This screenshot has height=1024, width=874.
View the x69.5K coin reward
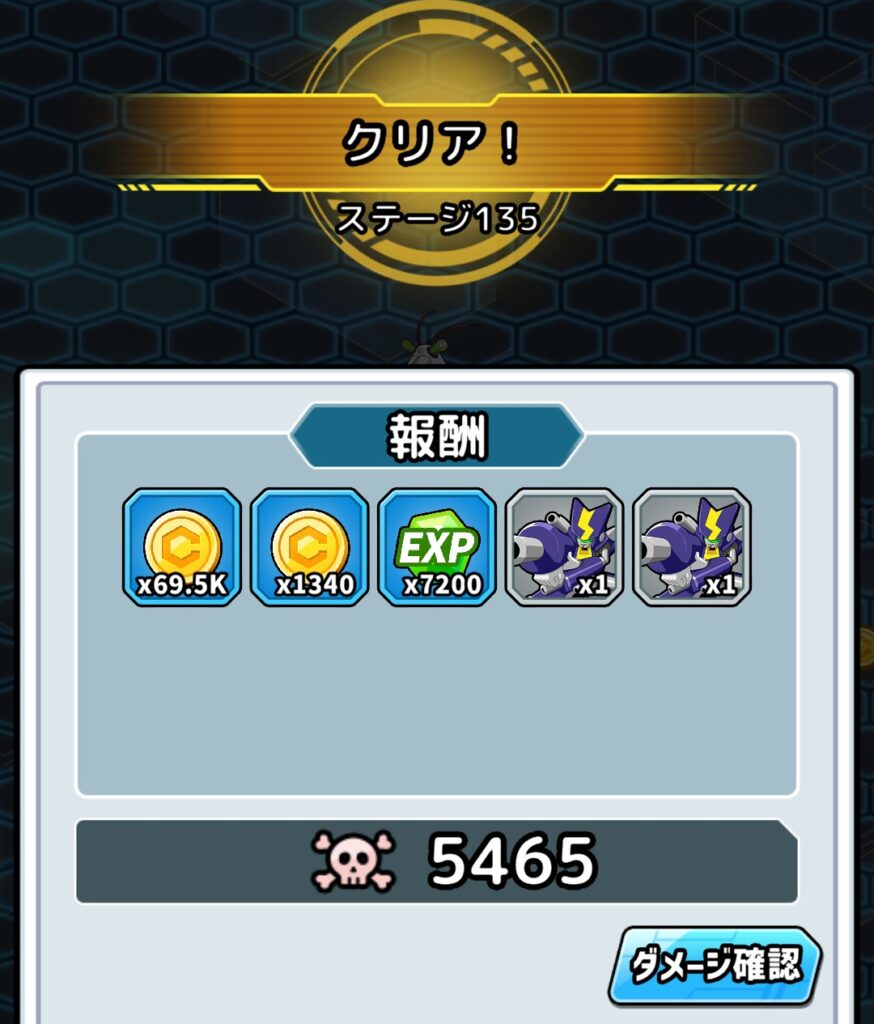(x=182, y=547)
